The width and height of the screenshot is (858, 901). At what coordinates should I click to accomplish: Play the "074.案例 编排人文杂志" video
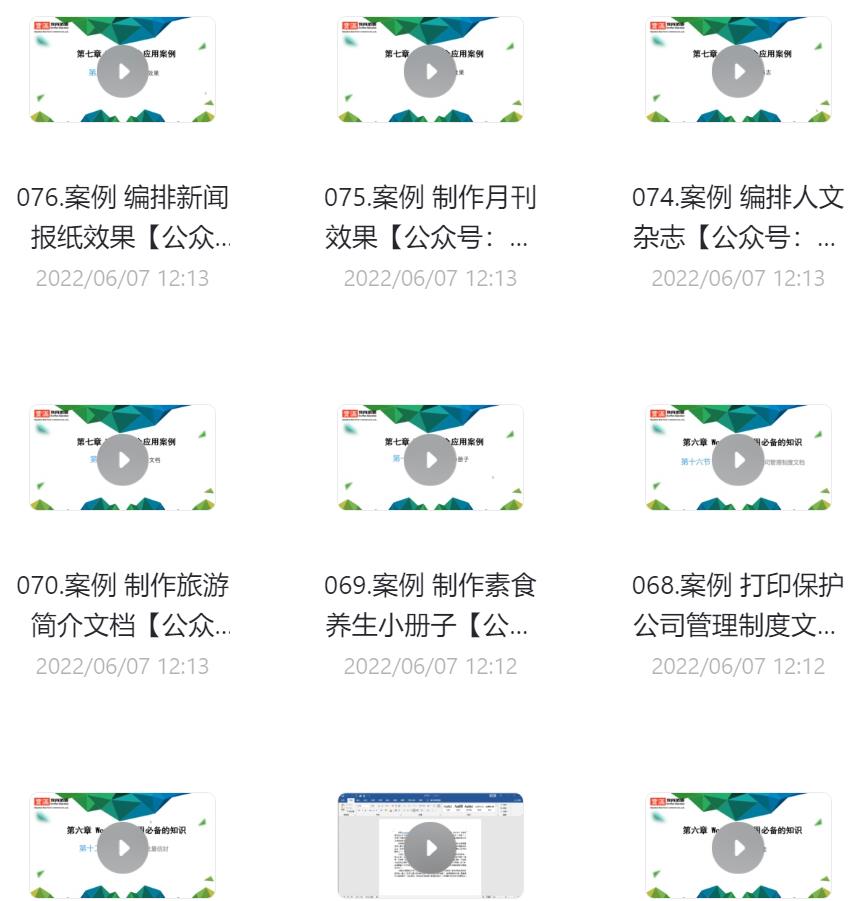click(x=738, y=70)
